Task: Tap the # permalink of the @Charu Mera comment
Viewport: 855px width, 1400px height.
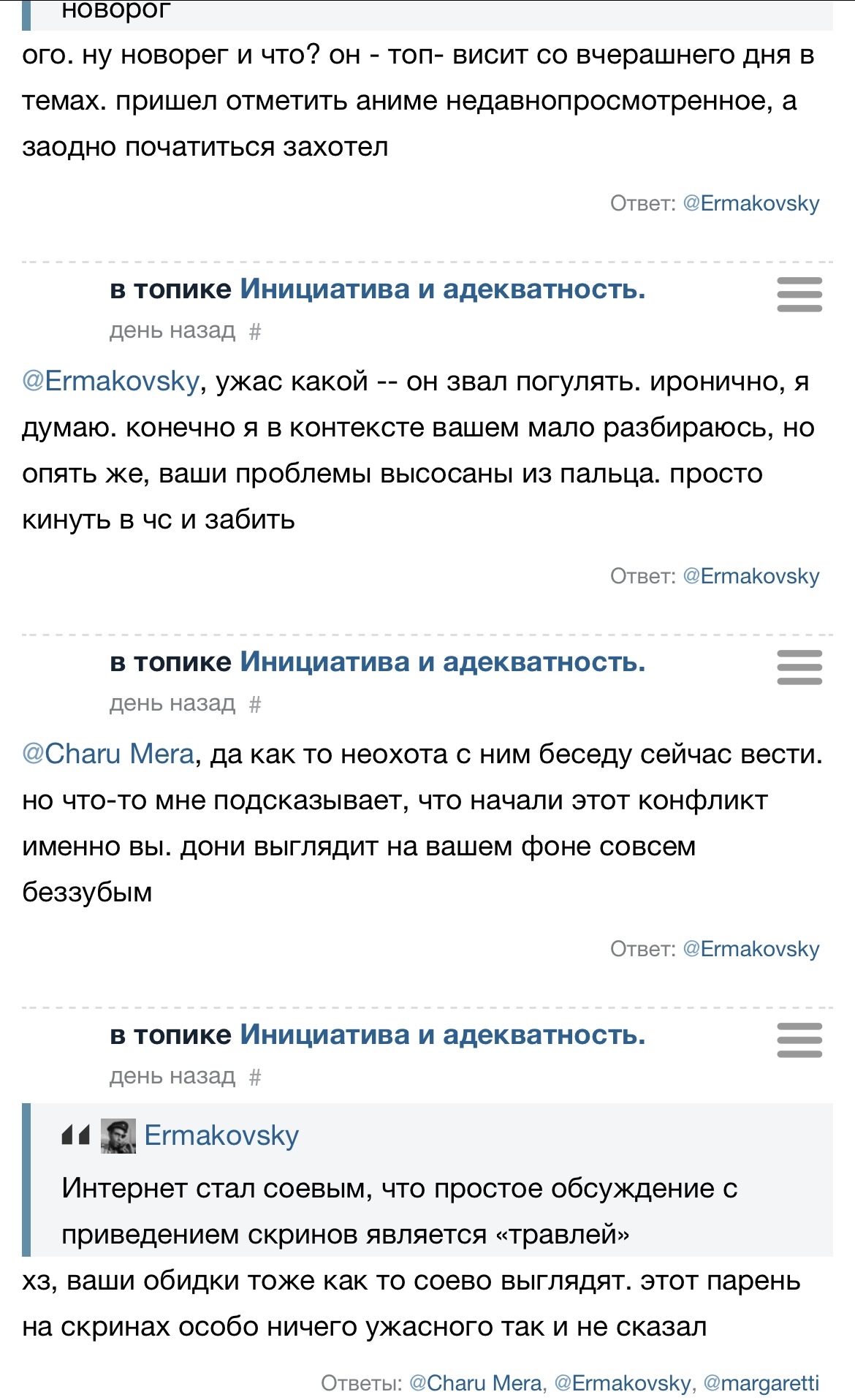Action: 254,705
